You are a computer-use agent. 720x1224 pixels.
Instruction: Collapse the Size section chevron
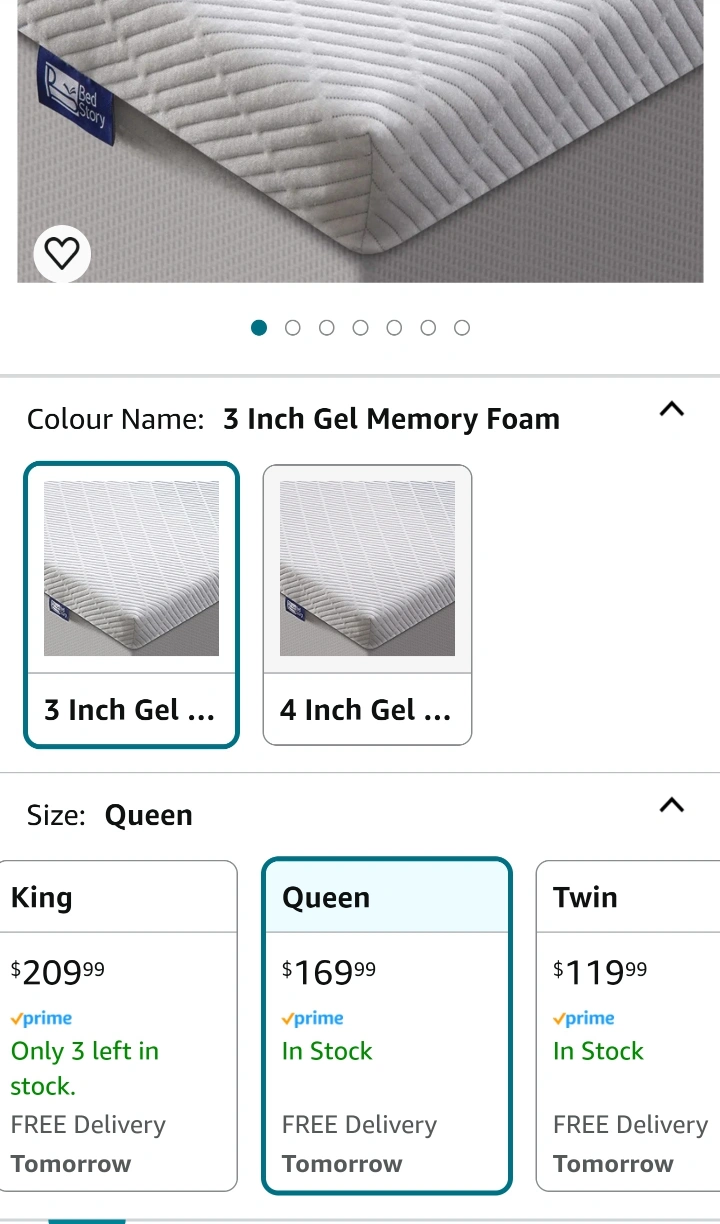tap(672, 805)
